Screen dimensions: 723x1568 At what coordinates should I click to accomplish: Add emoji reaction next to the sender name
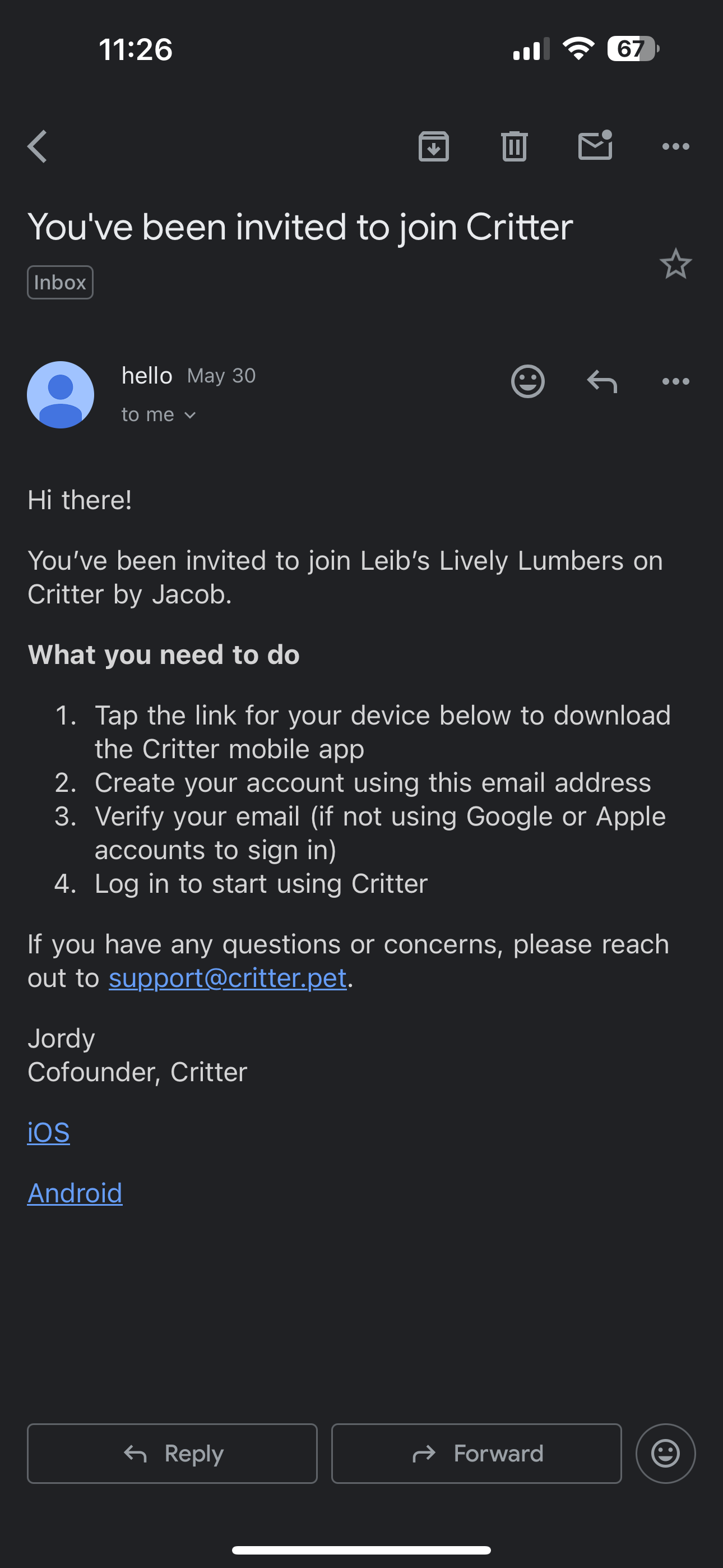pos(527,382)
